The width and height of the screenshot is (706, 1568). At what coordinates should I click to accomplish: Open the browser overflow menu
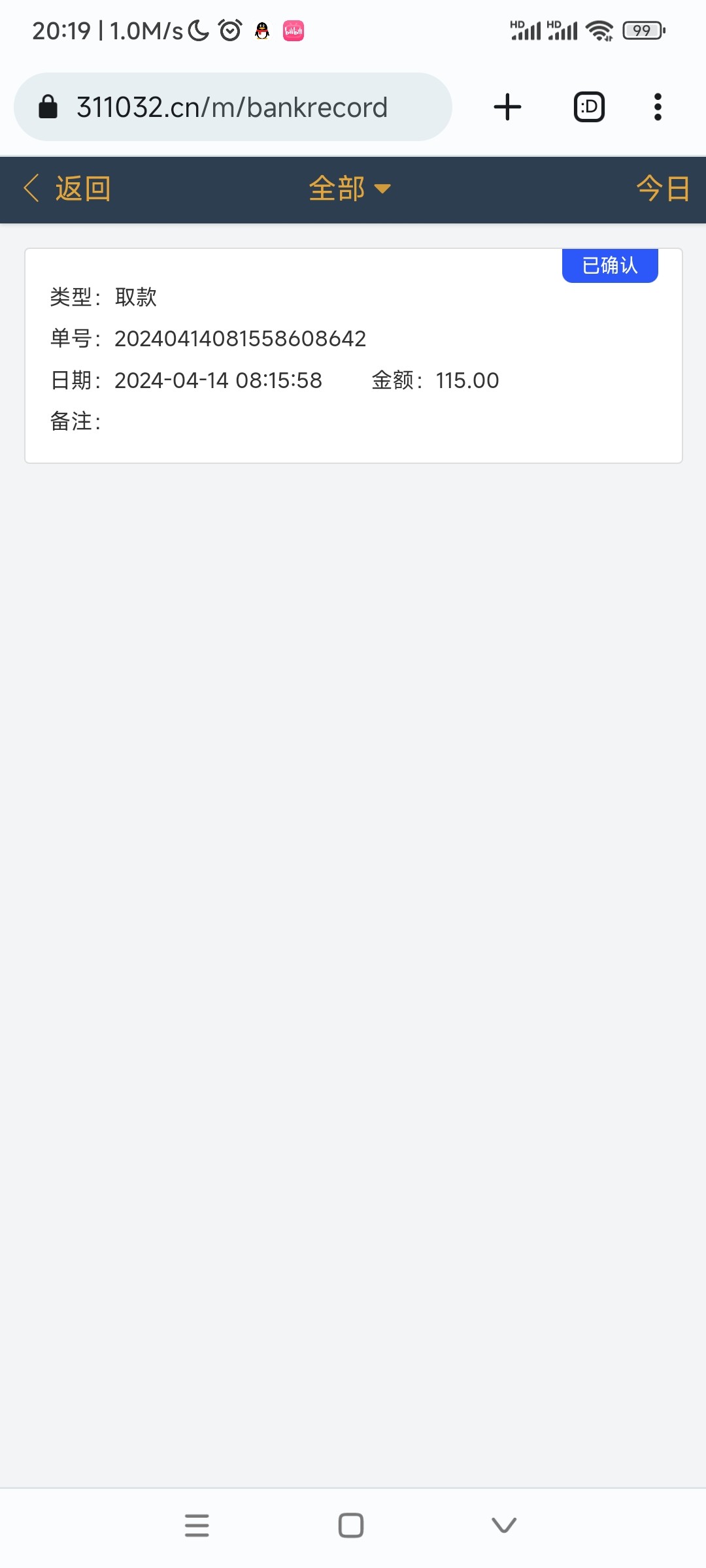click(x=658, y=107)
